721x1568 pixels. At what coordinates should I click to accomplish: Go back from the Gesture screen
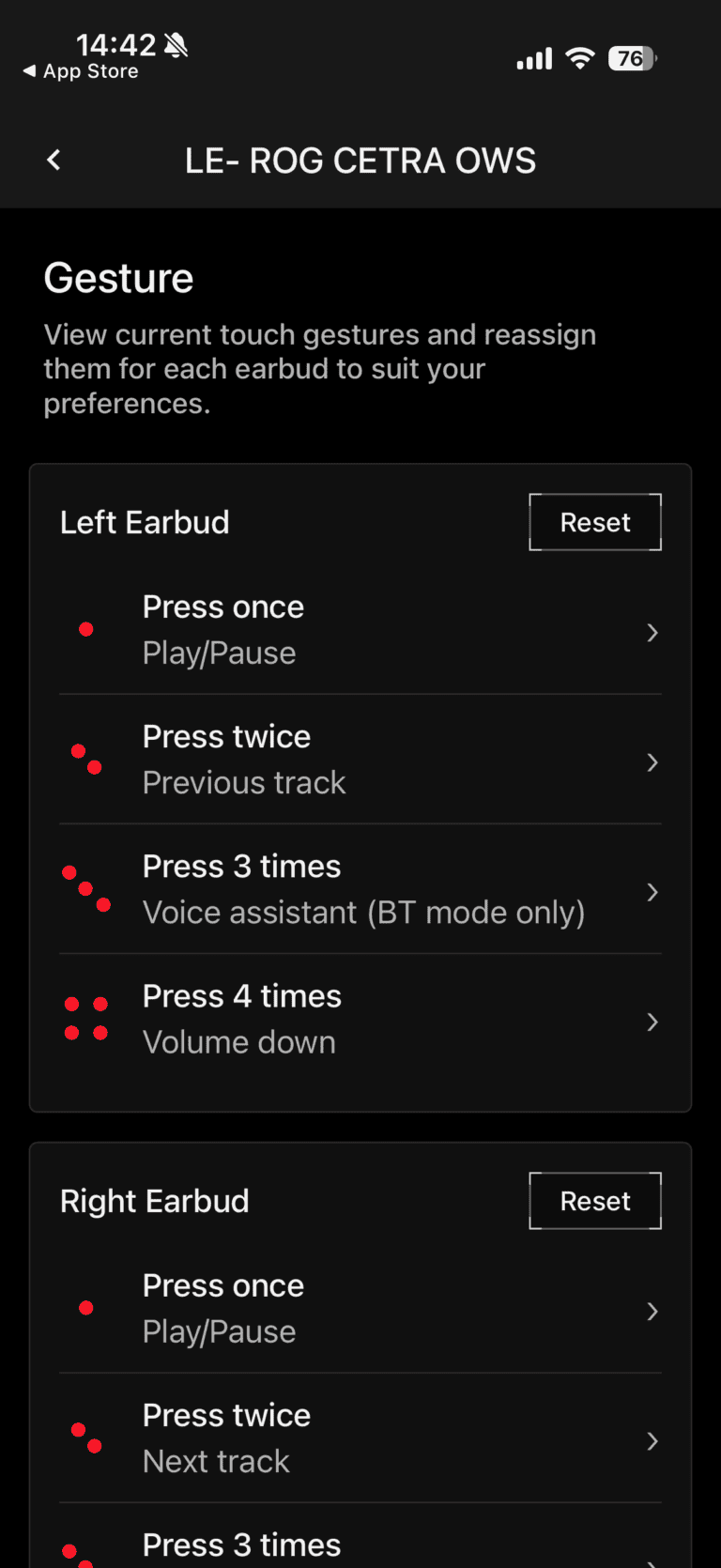point(54,161)
